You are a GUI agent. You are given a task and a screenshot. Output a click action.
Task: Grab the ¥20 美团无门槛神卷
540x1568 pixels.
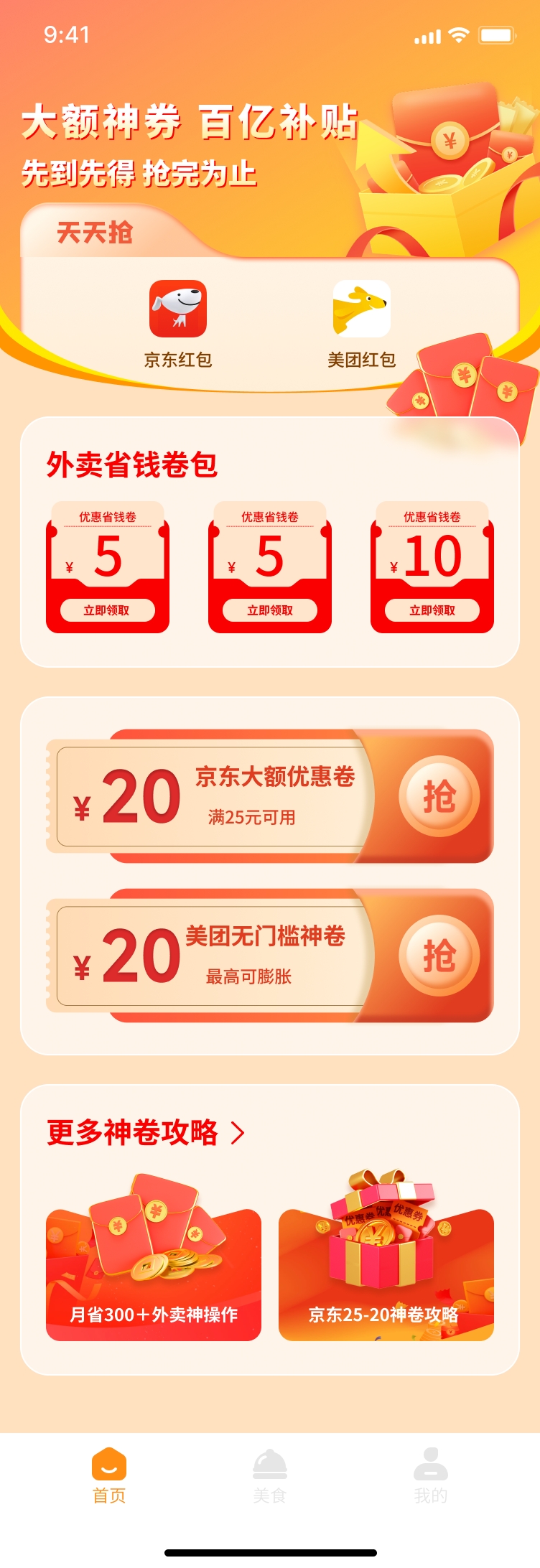tap(439, 956)
